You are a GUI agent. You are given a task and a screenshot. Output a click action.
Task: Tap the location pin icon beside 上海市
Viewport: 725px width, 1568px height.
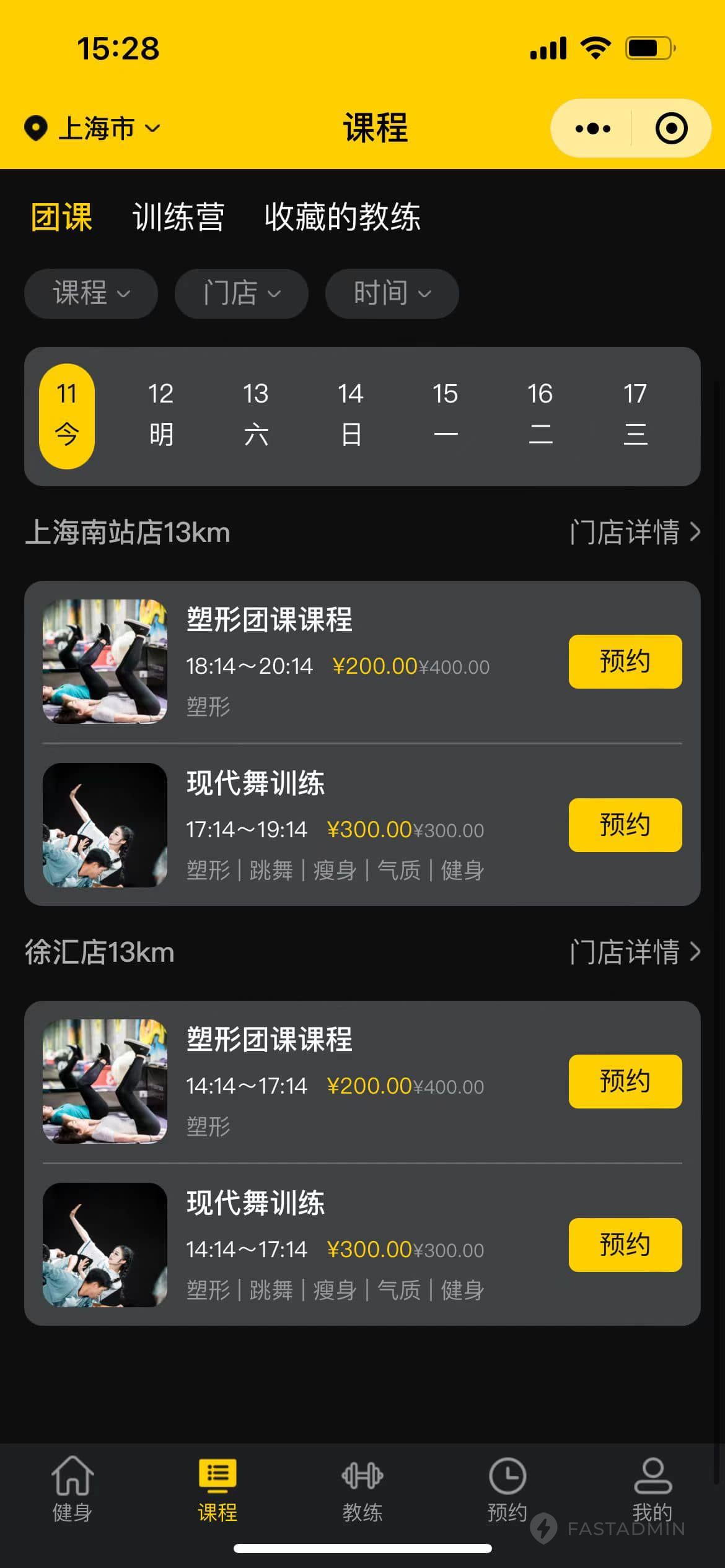tap(35, 128)
